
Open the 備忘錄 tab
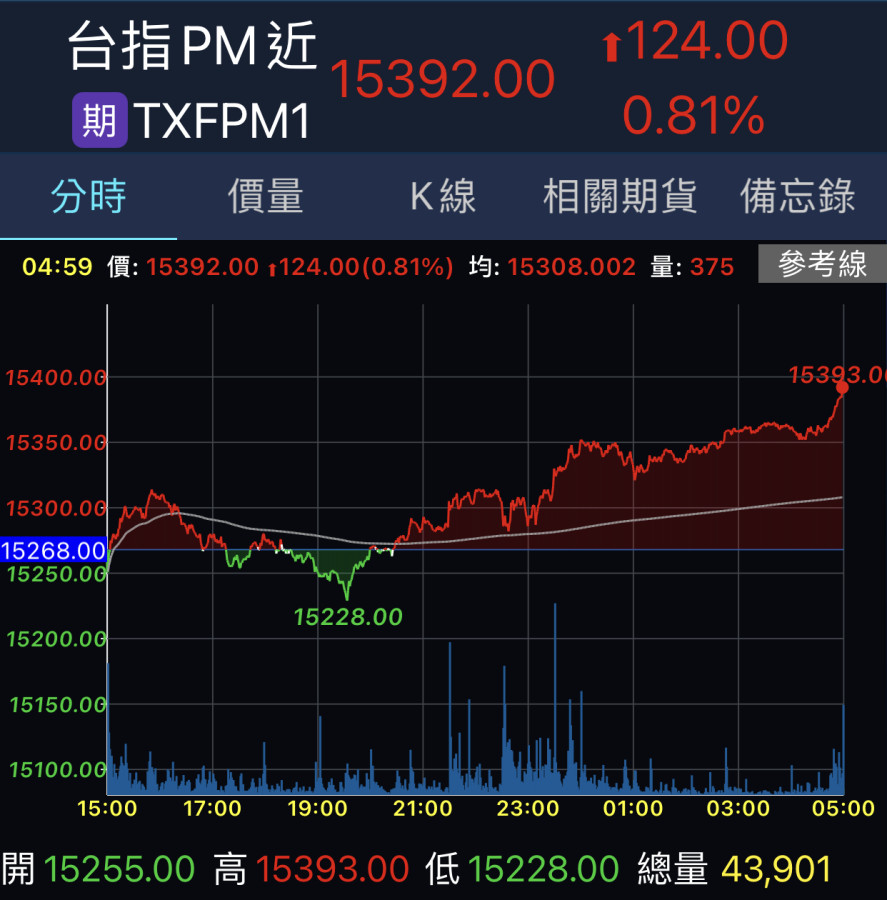[x=797, y=197]
